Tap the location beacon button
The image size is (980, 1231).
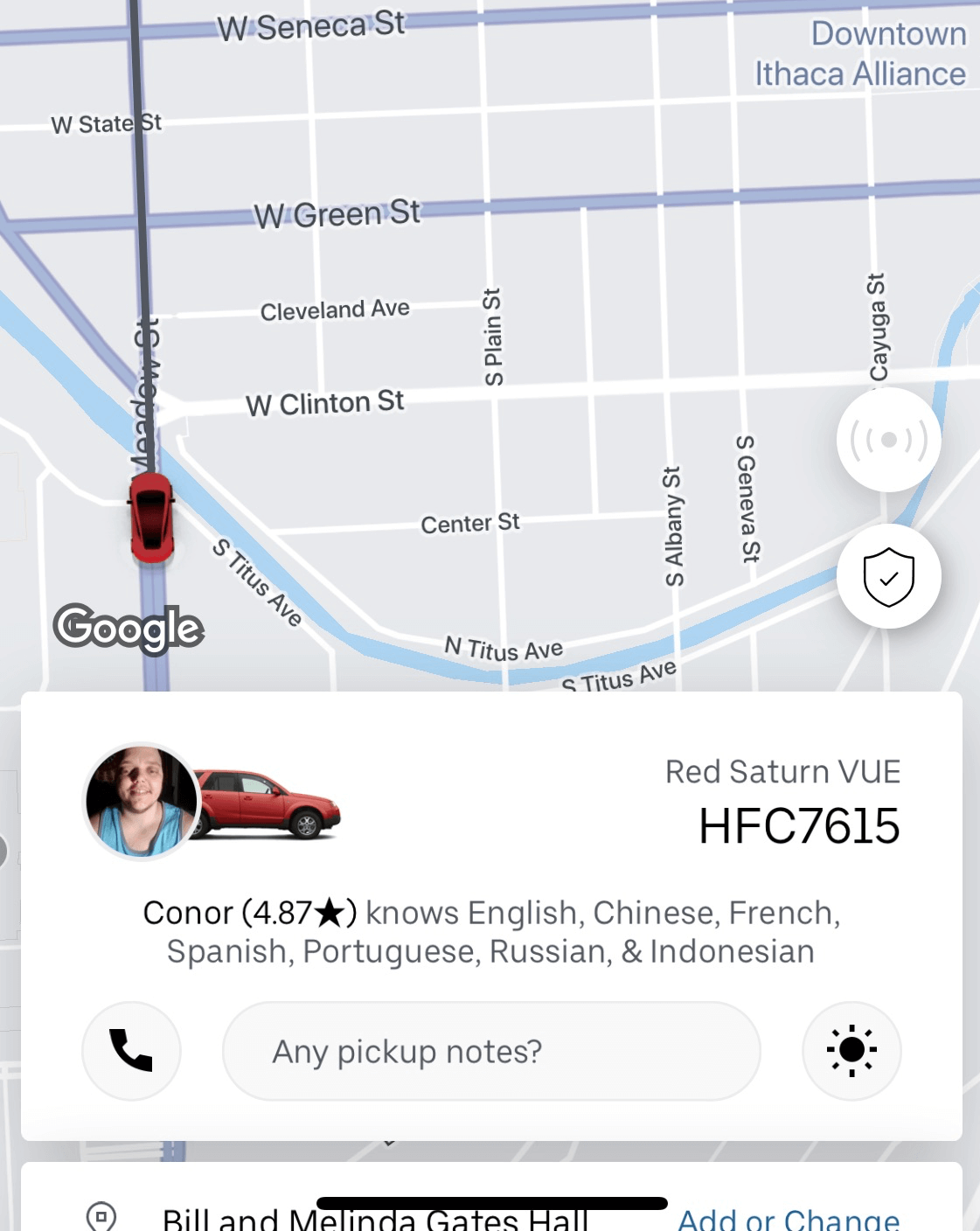pos(888,440)
